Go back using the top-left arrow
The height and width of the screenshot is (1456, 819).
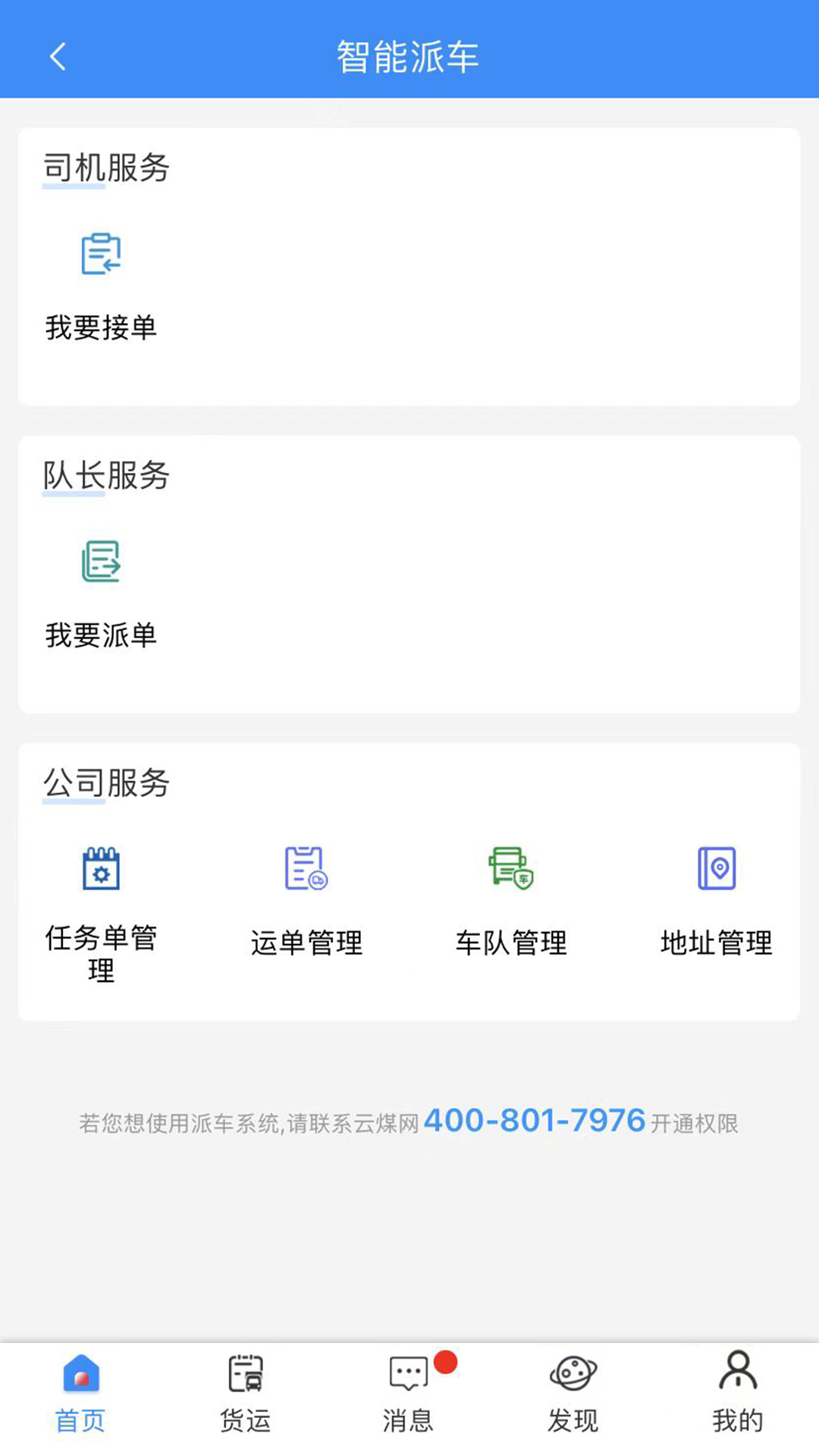[57, 57]
